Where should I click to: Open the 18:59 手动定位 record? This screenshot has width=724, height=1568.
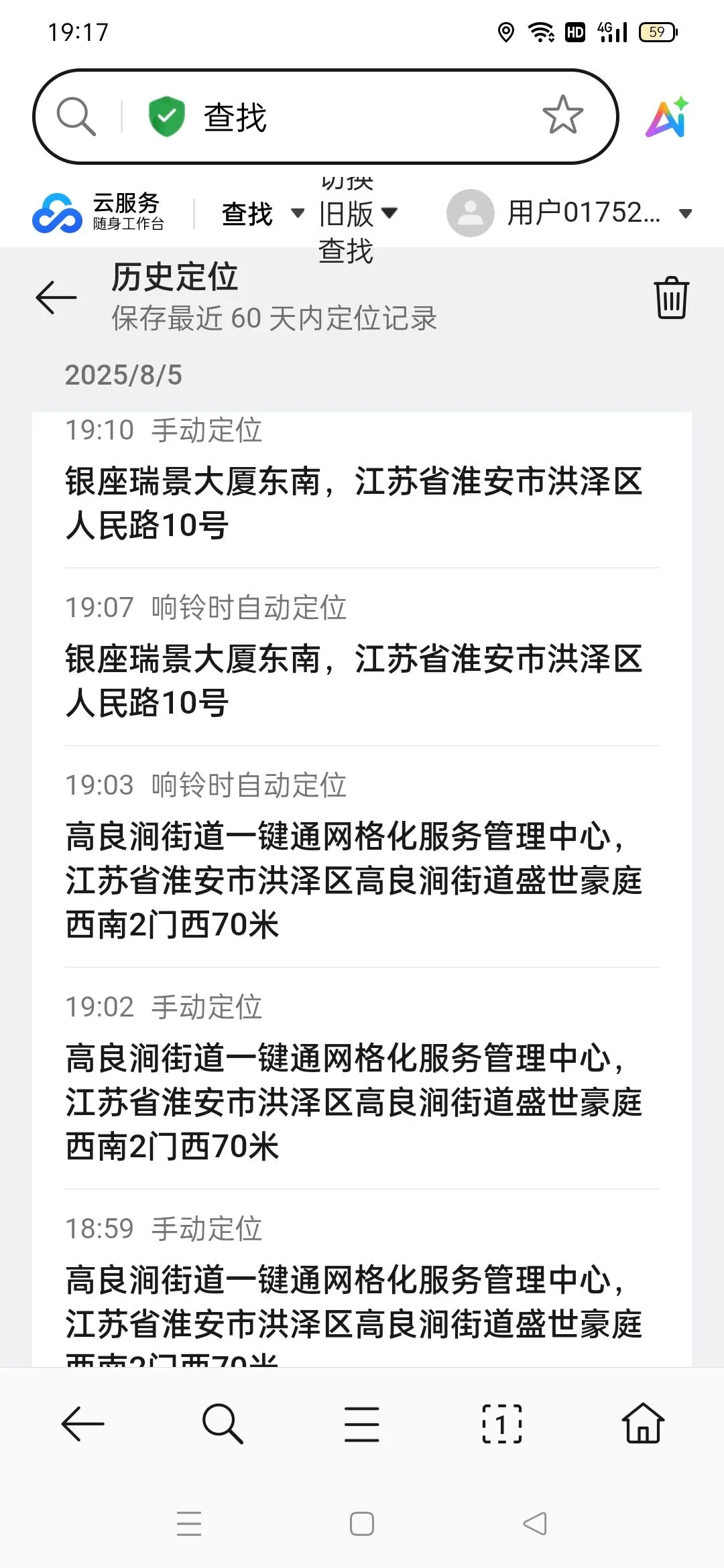[x=362, y=1279]
